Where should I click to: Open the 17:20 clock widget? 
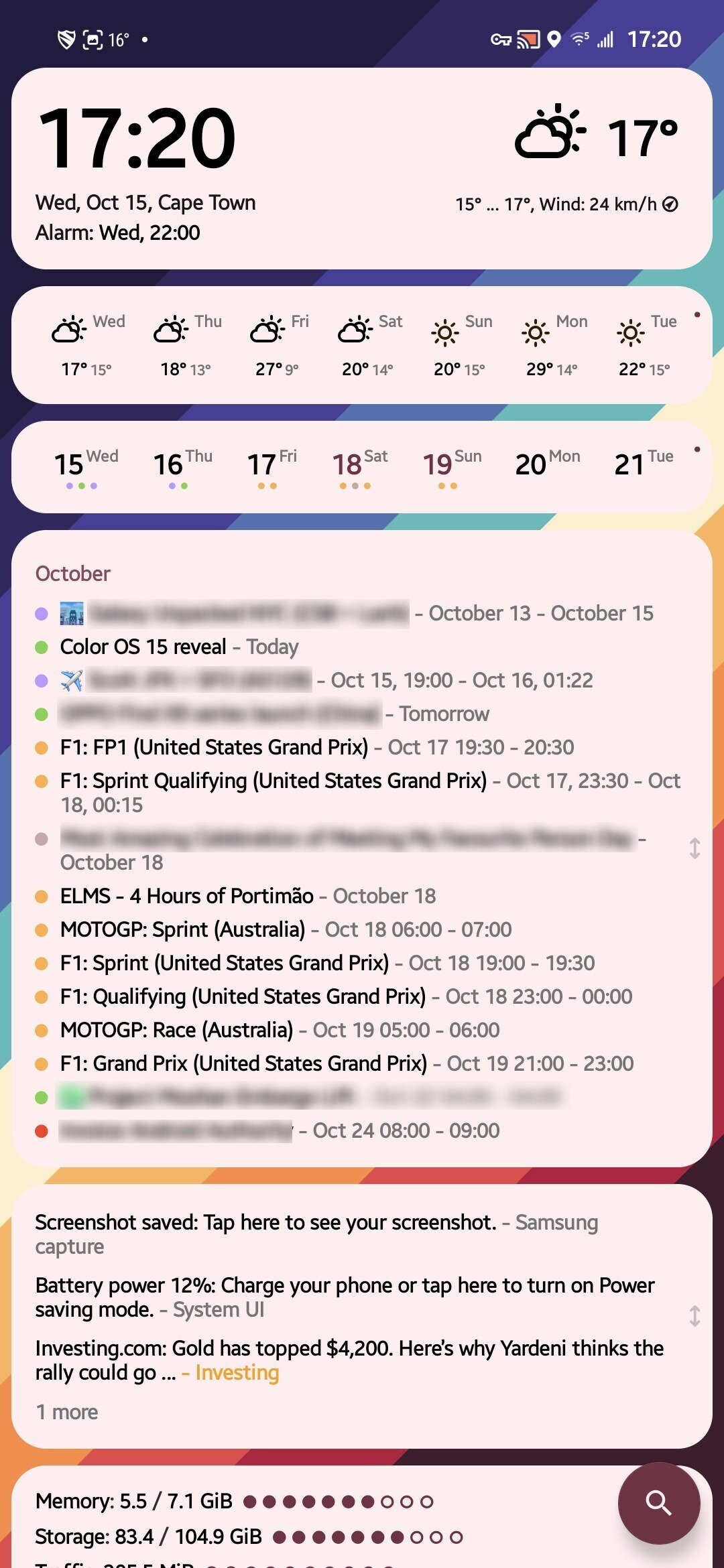tap(137, 138)
